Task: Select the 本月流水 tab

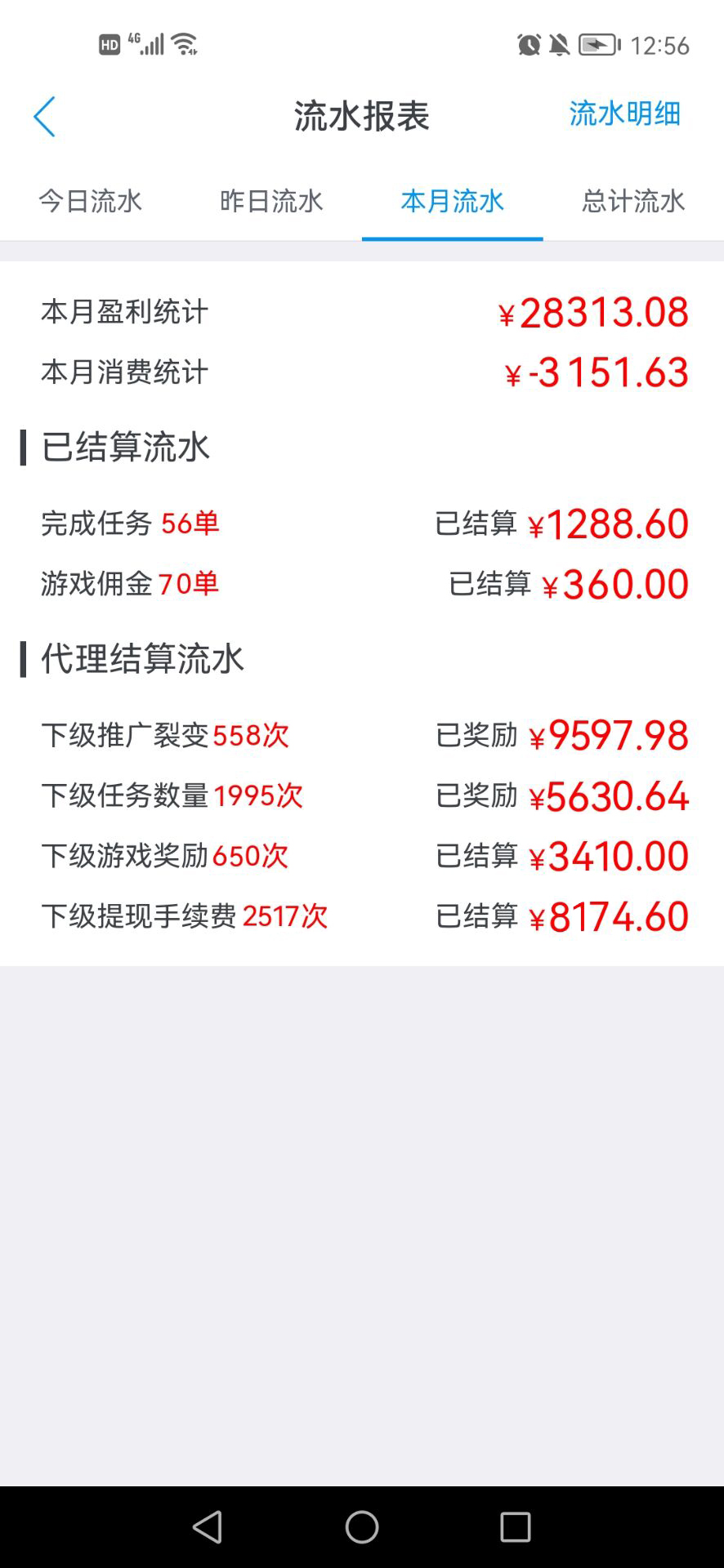Action: coord(452,201)
